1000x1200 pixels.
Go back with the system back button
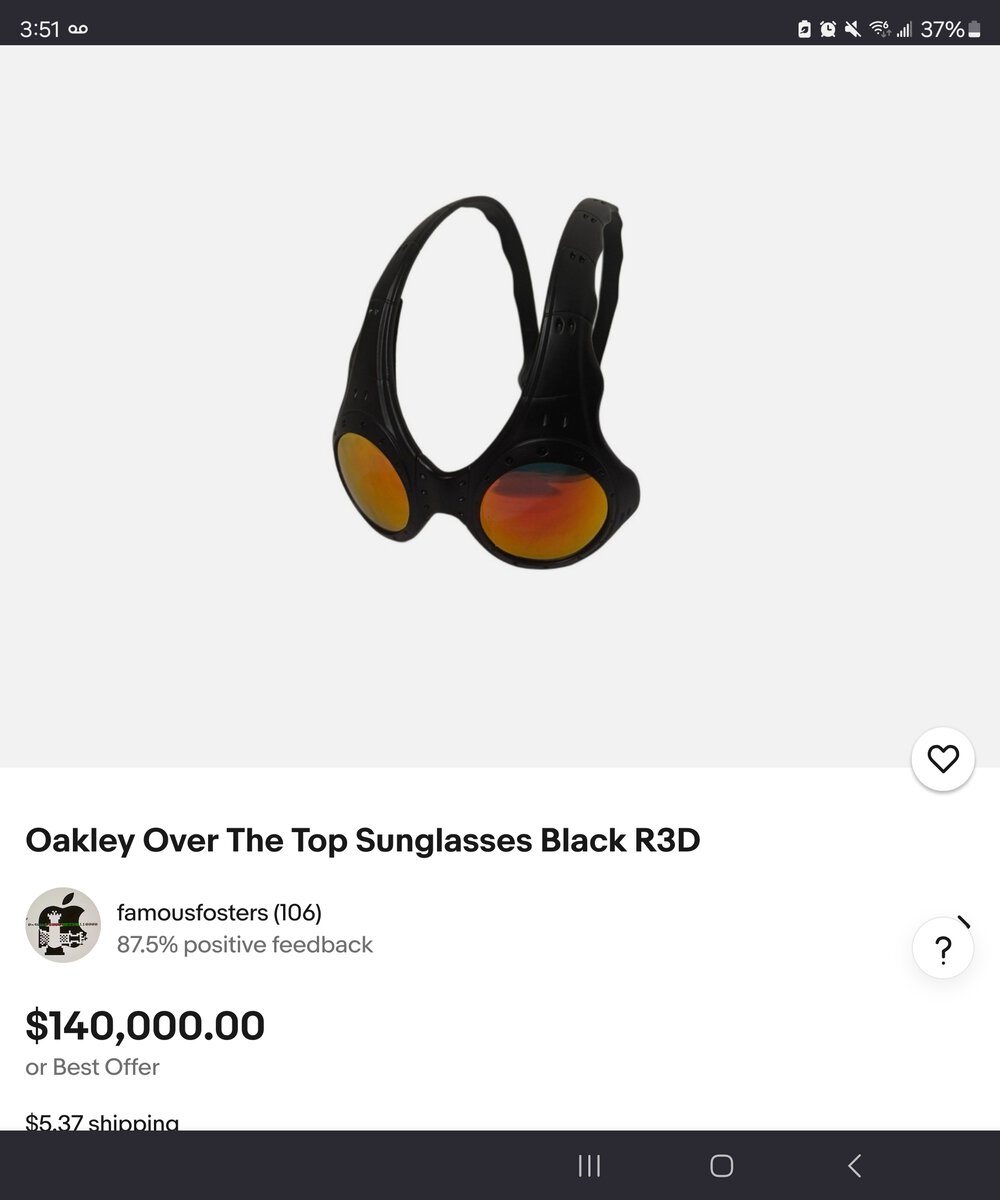point(853,1165)
